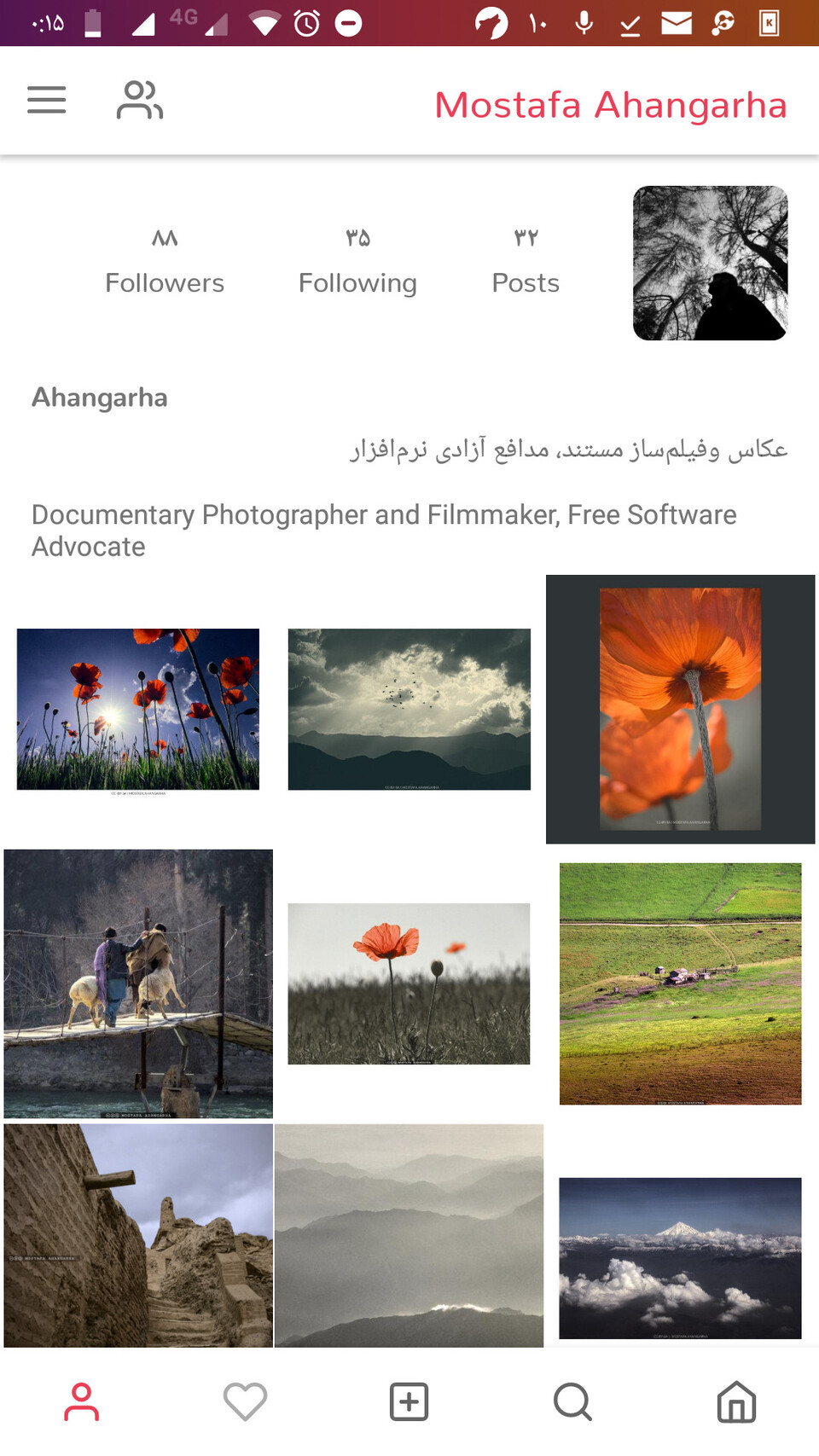Open the hamburger drawer menu

(x=46, y=100)
